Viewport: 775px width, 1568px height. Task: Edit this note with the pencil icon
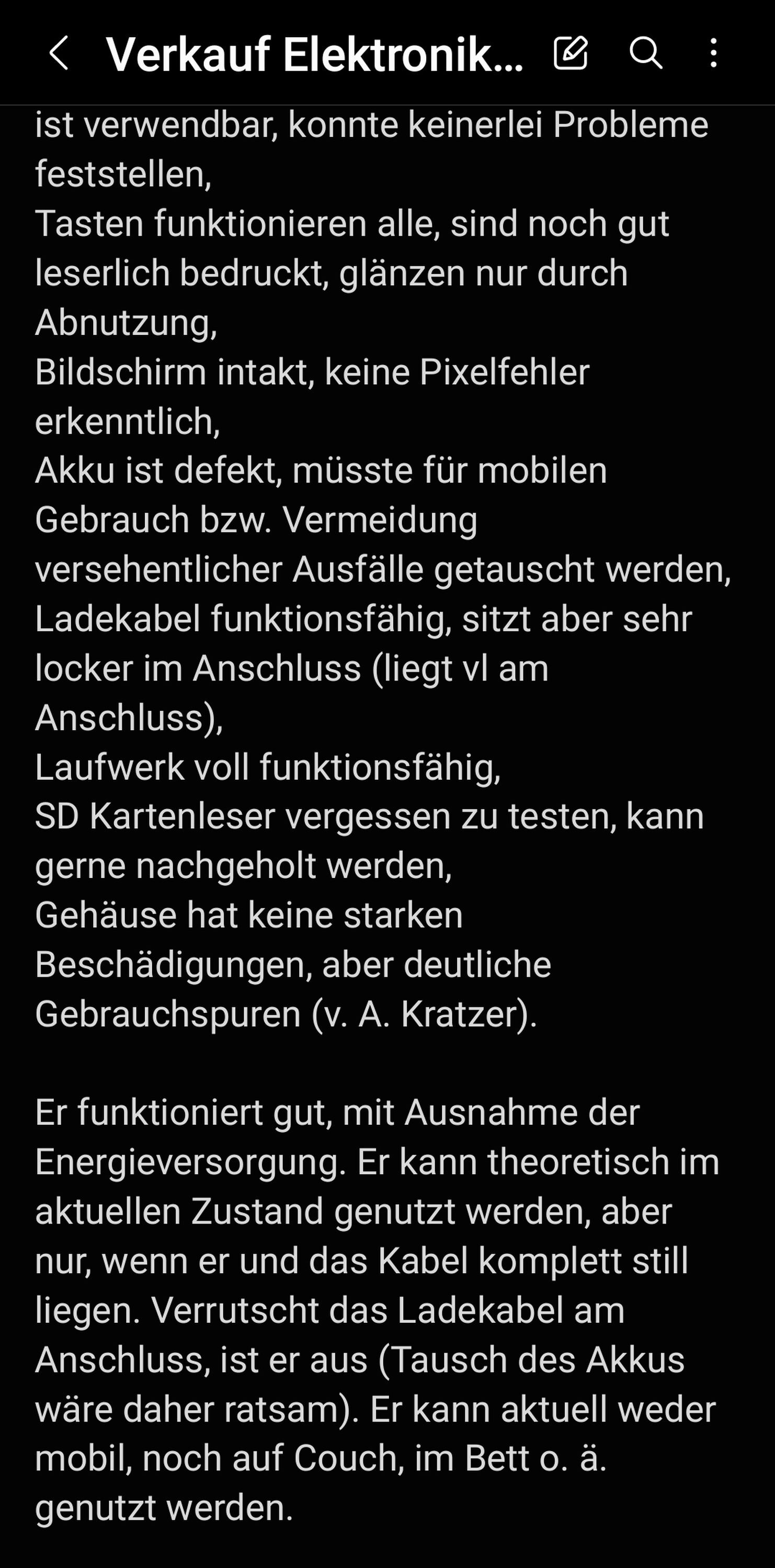(571, 52)
